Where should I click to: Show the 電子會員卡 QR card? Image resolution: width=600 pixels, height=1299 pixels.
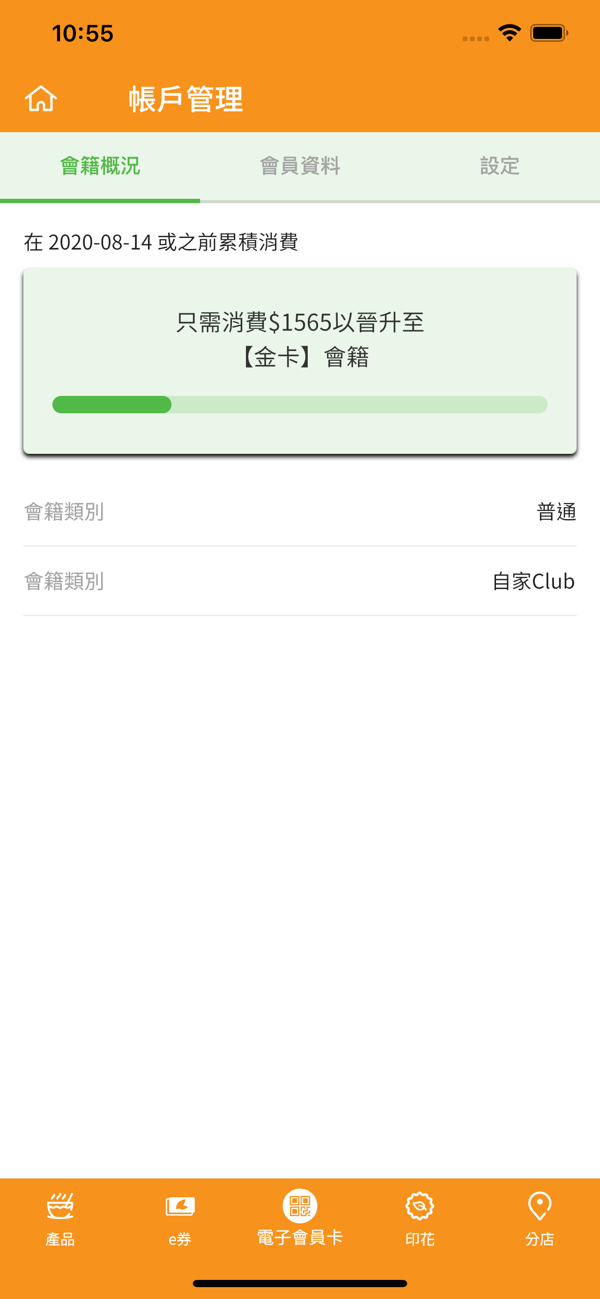[300, 1219]
